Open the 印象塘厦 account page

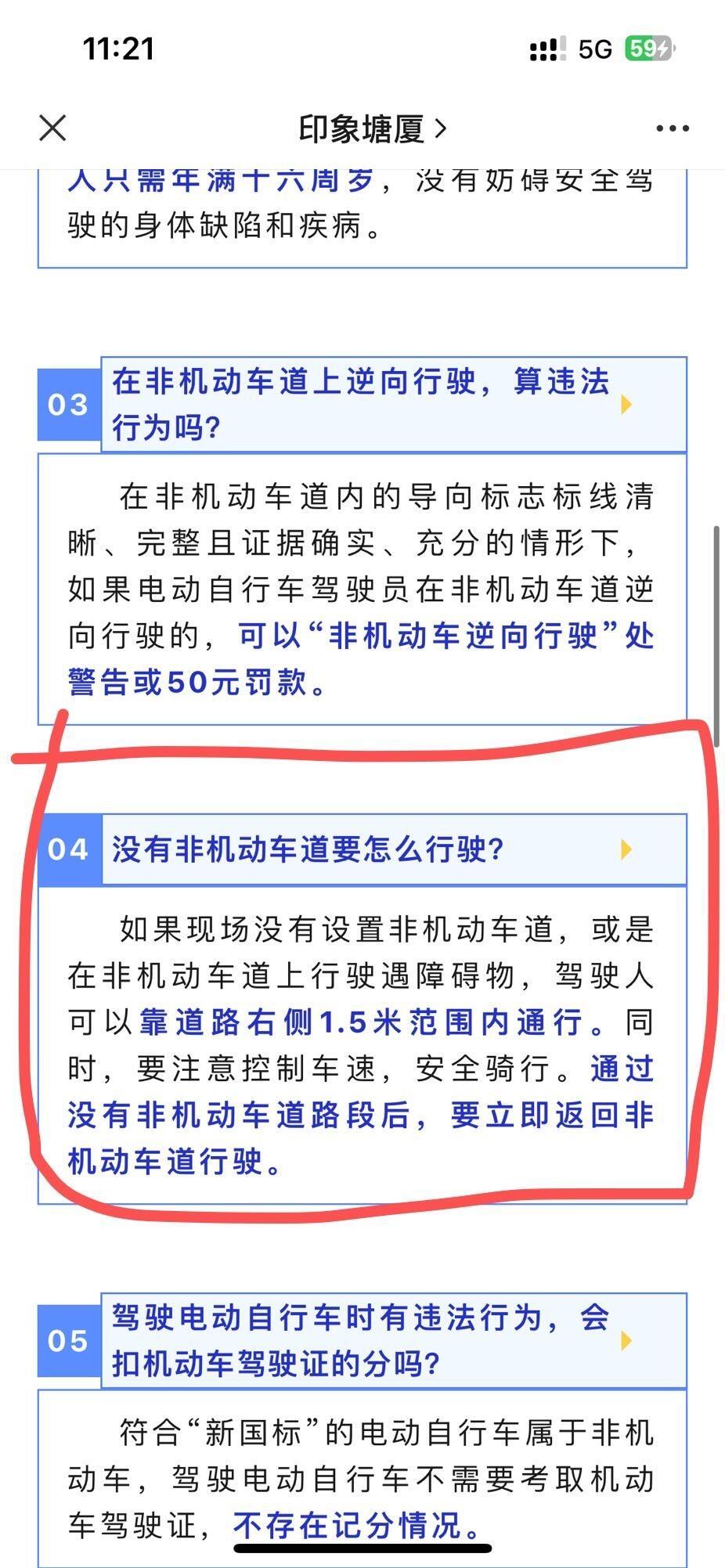click(x=371, y=129)
